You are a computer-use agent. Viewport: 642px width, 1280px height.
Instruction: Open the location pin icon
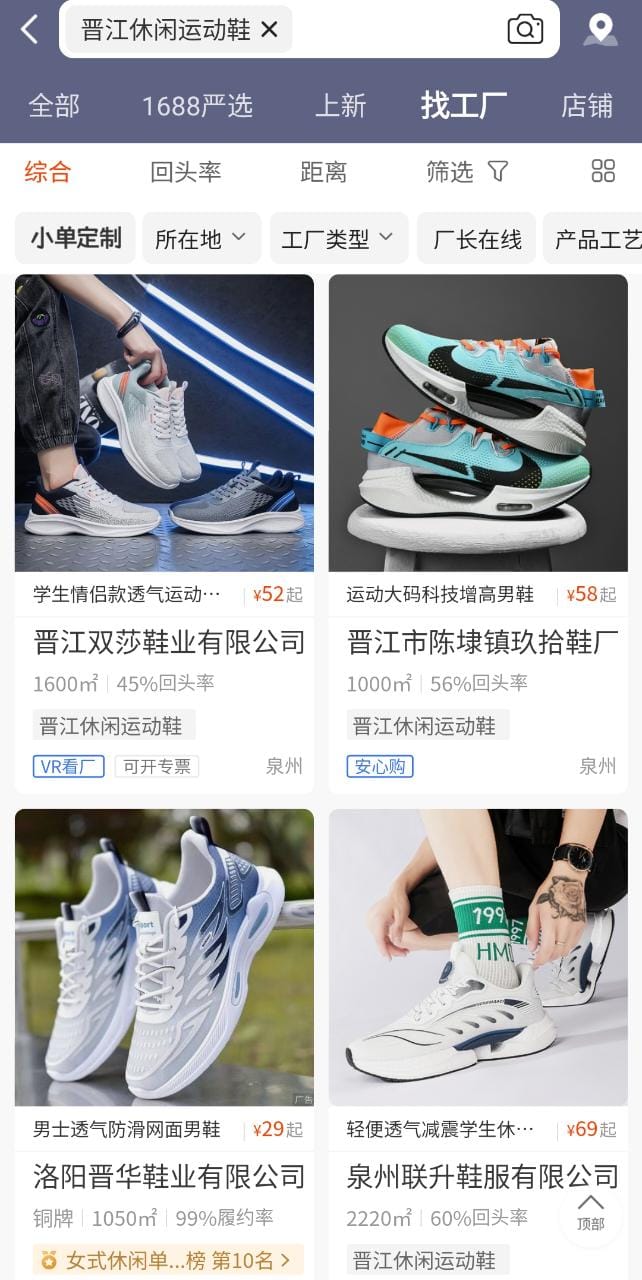[x=600, y=29]
